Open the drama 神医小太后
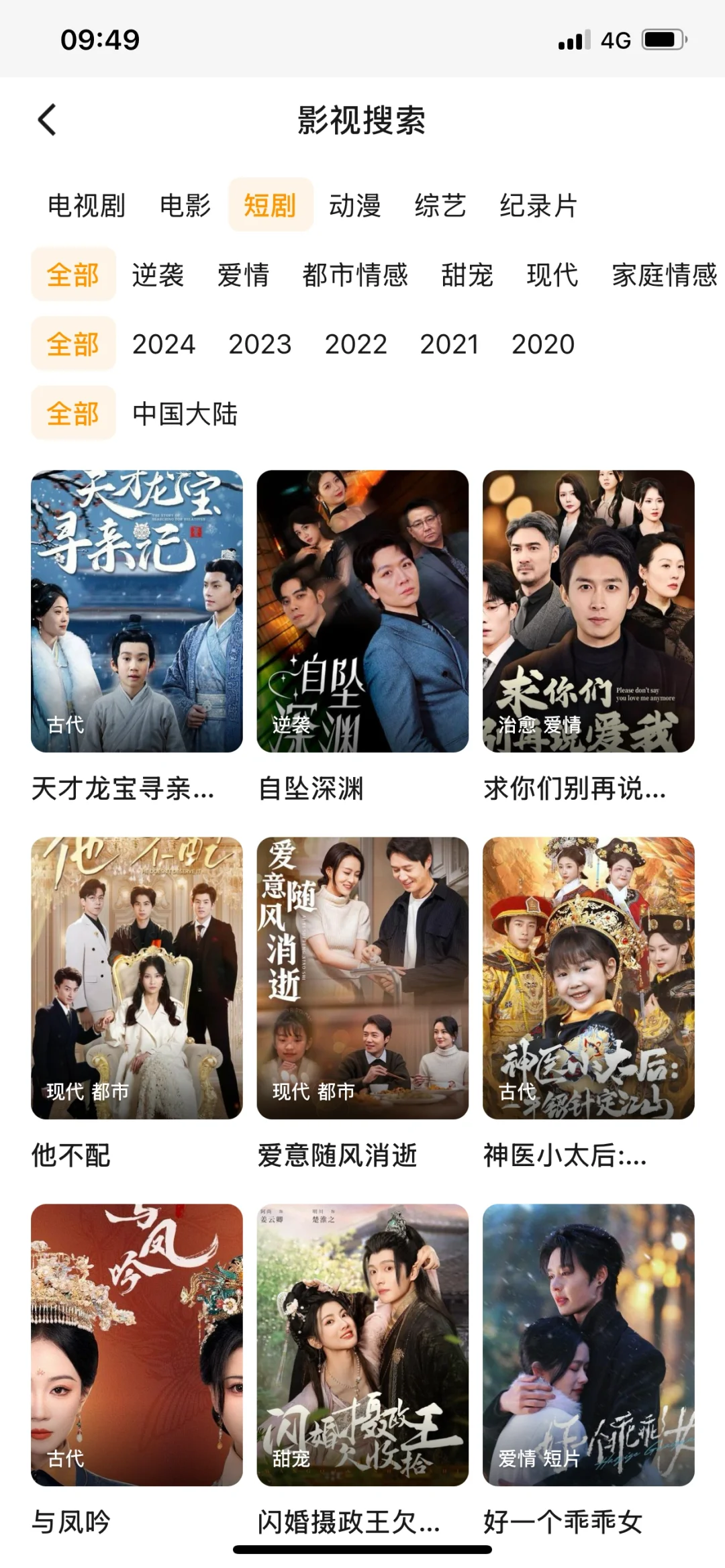The height and width of the screenshot is (1568, 725). [588, 978]
